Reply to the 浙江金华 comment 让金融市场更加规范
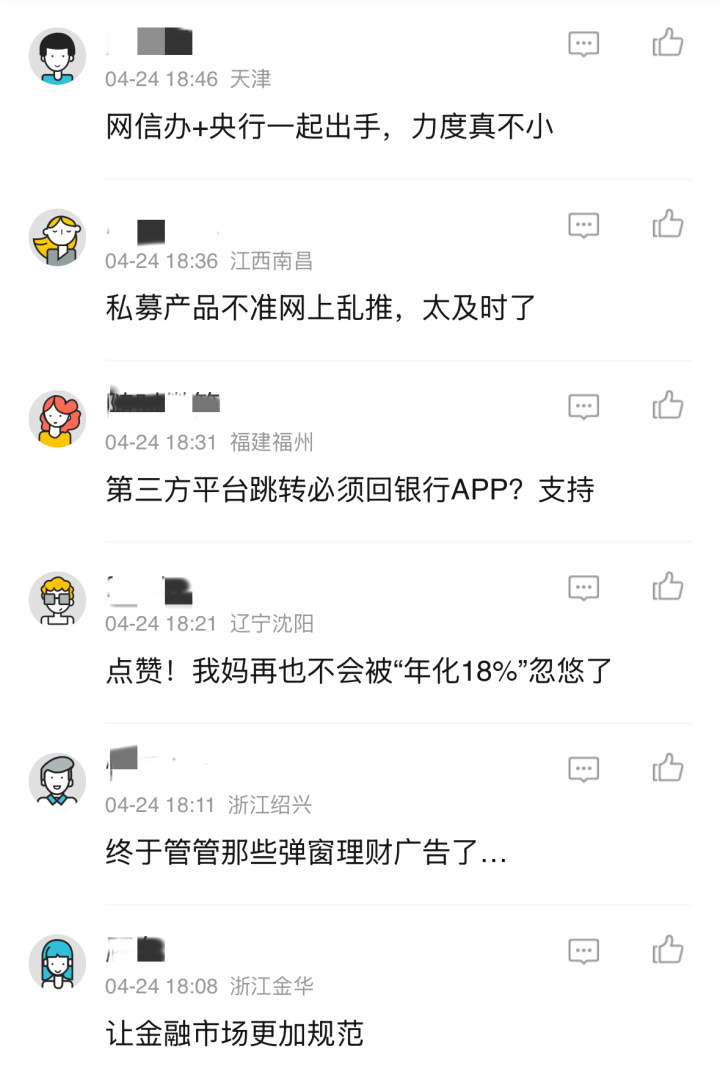 (583, 950)
